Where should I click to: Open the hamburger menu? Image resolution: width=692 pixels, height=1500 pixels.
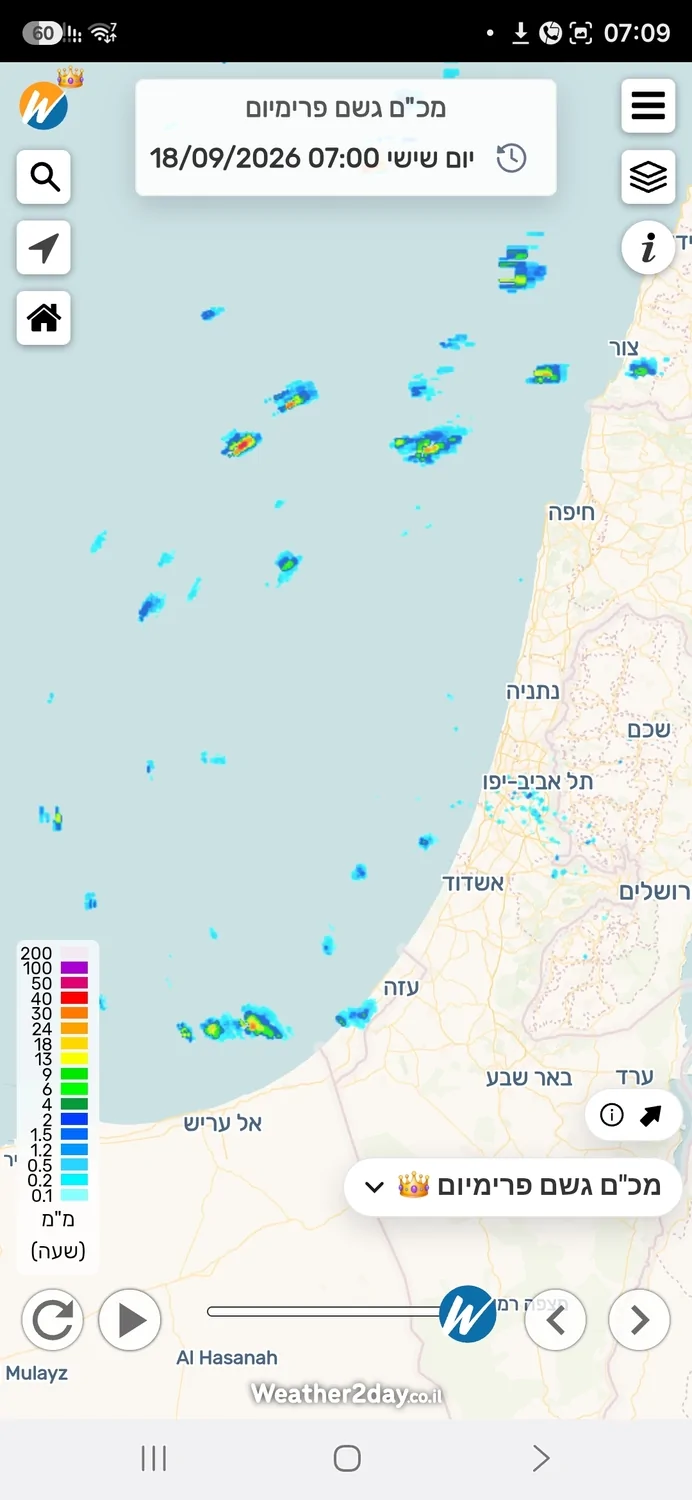click(x=648, y=106)
